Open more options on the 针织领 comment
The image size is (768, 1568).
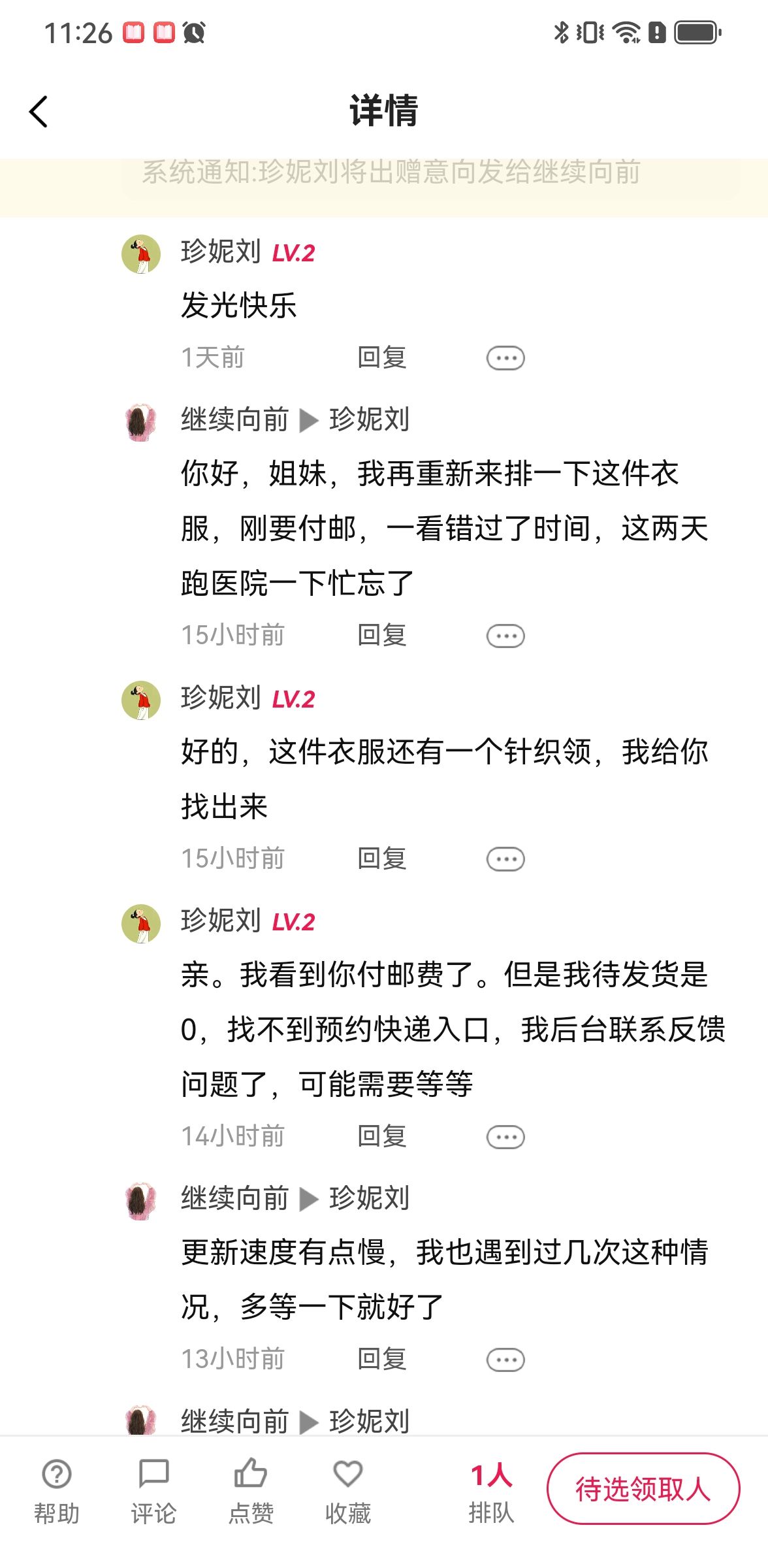505,859
